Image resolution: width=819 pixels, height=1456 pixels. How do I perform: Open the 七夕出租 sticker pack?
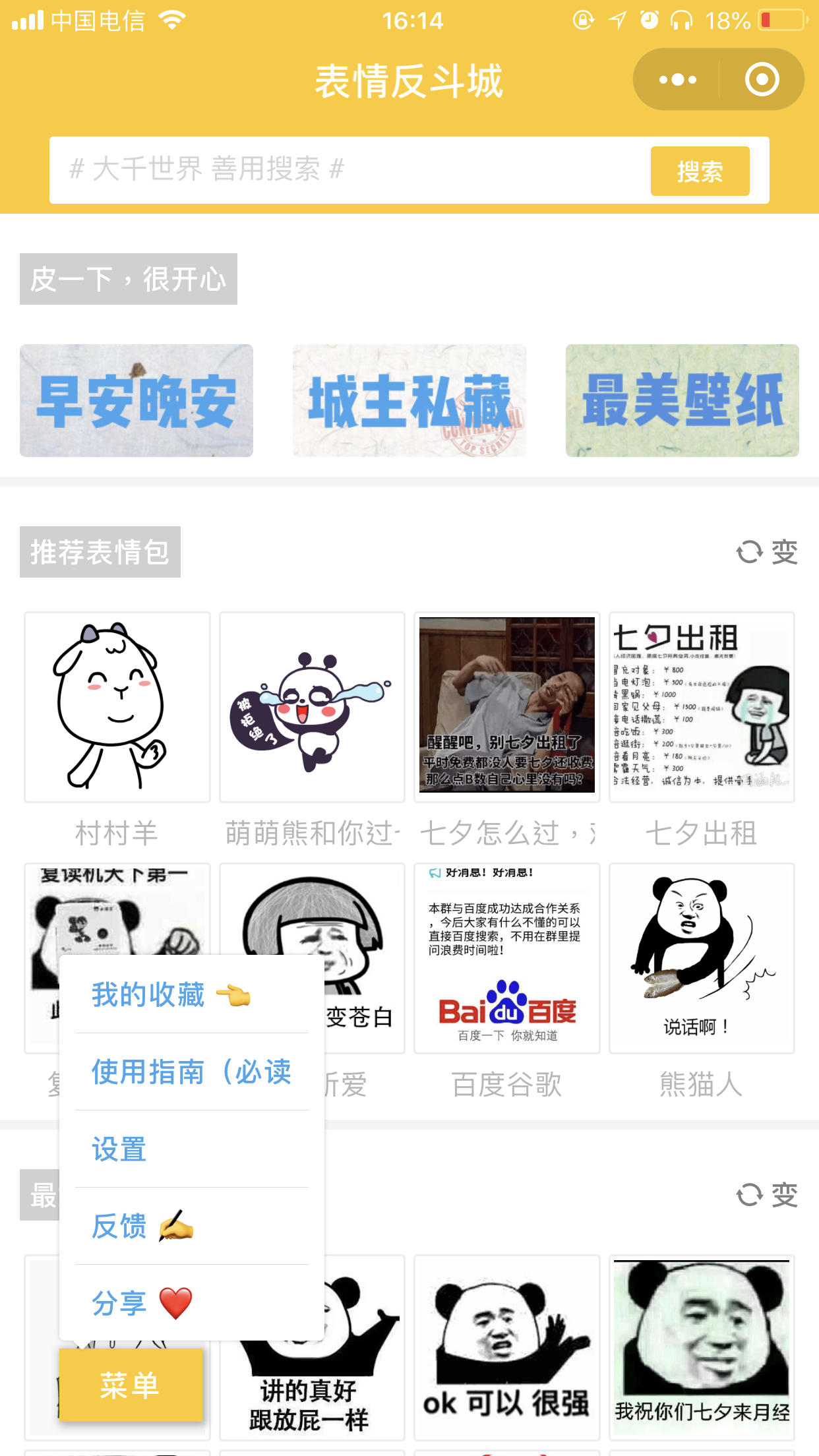(702, 707)
